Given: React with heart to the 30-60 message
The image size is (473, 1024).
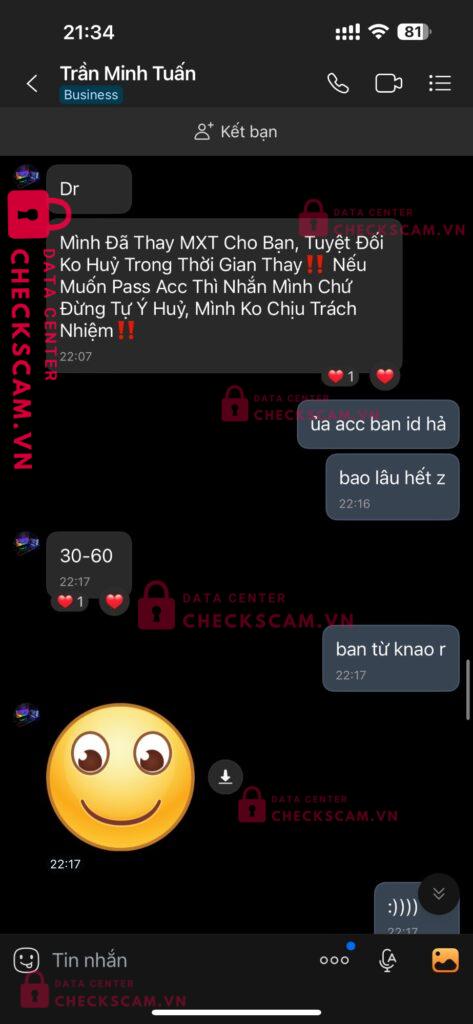Looking at the screenshot, I should point(114,601).
